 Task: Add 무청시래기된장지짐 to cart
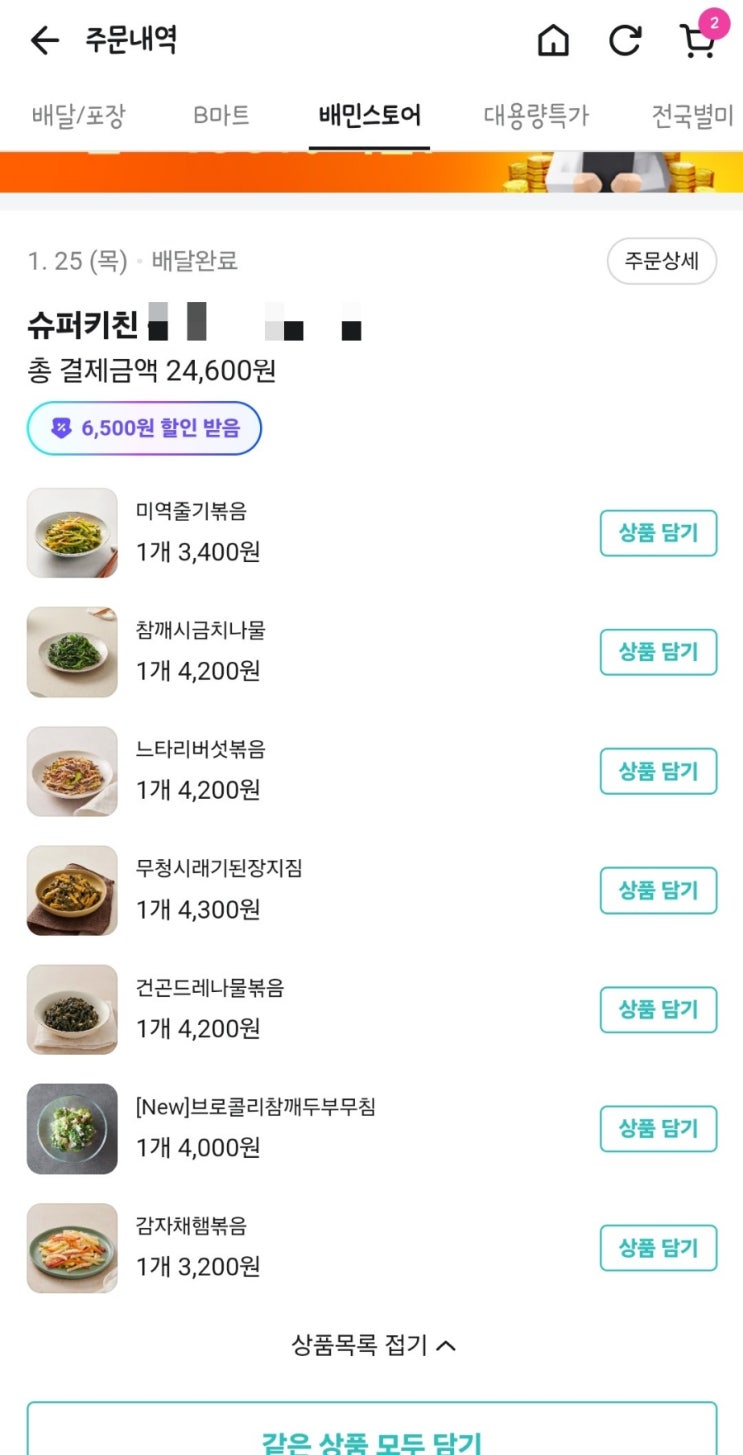(658, 890)
